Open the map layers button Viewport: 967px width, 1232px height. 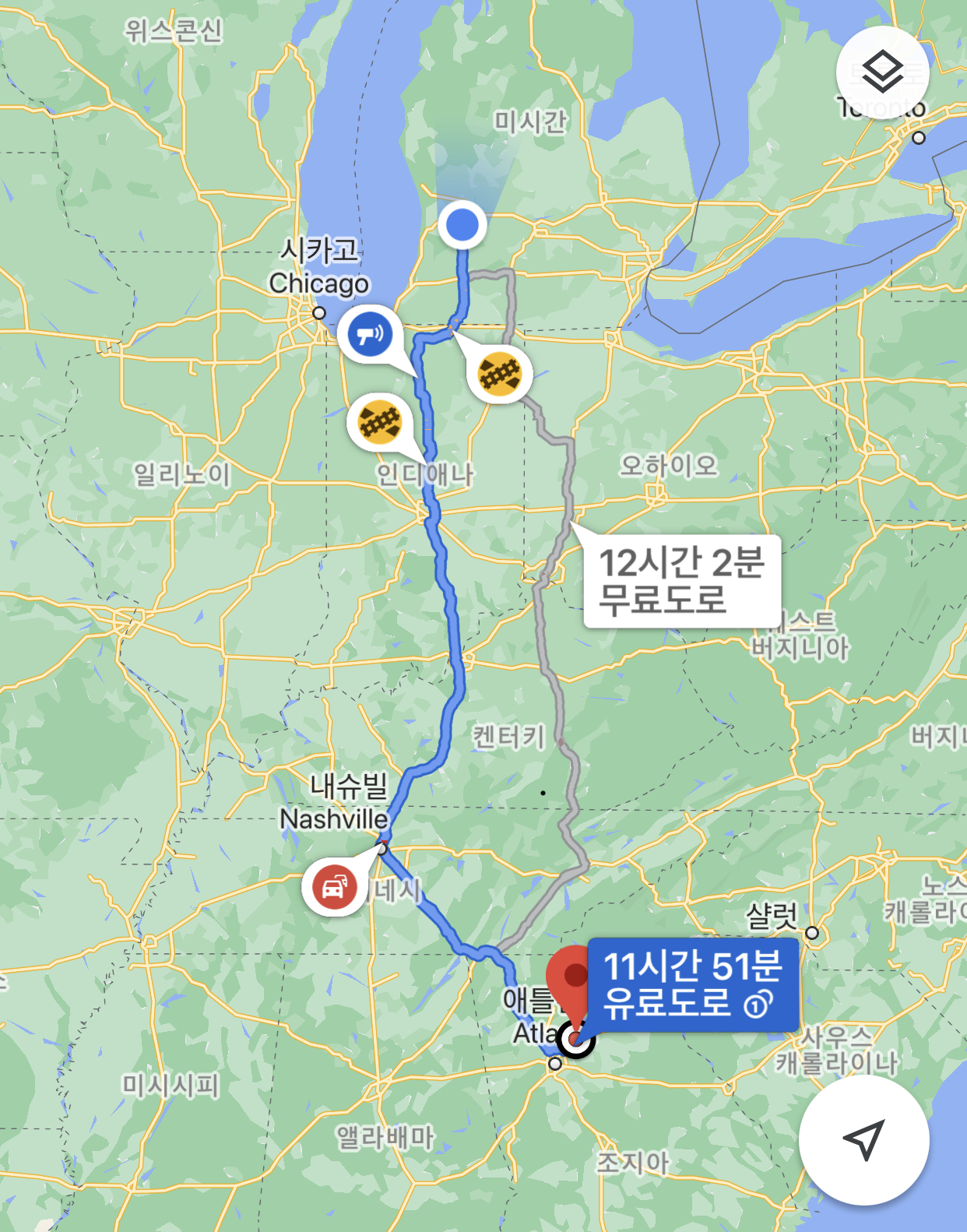[x=882, y=72]
